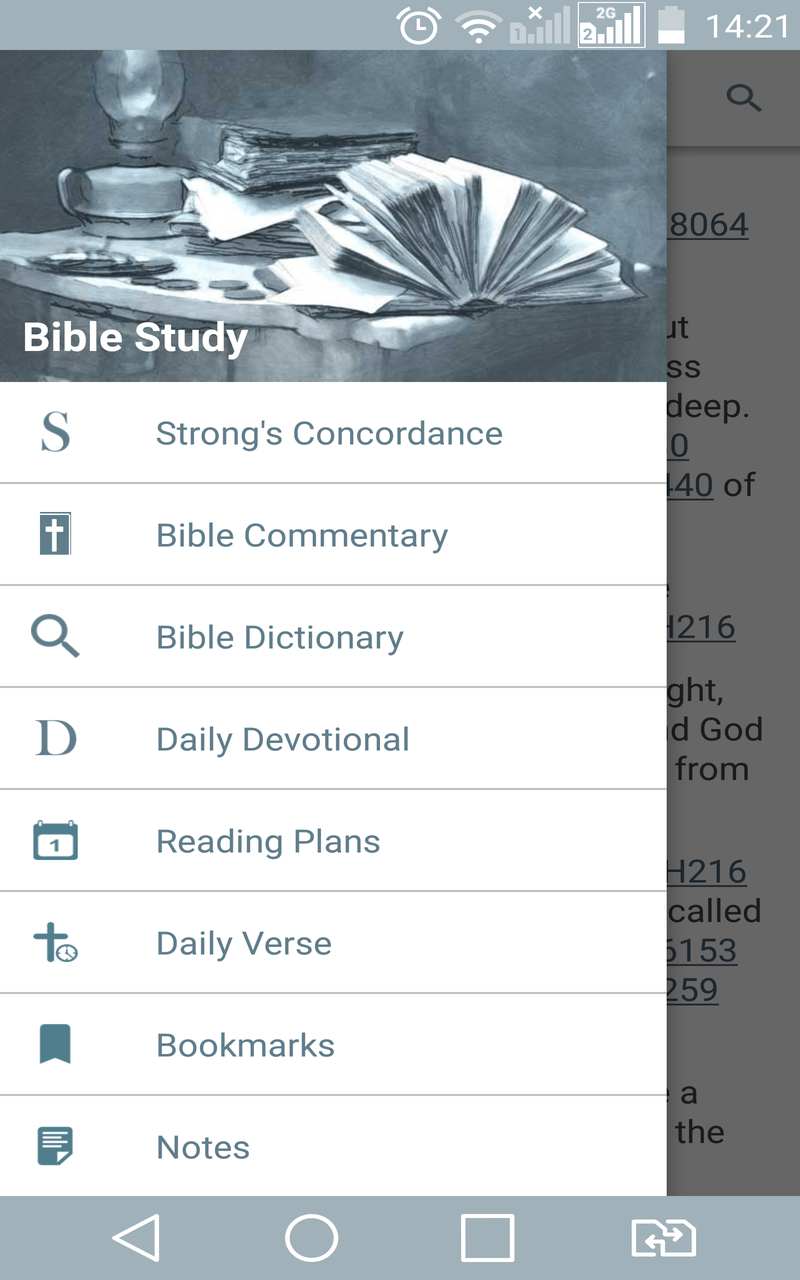The height and width of the screenshot is (1280, 800).
Task: Tap the Notes page icon
Action: tap(55, 1147)
